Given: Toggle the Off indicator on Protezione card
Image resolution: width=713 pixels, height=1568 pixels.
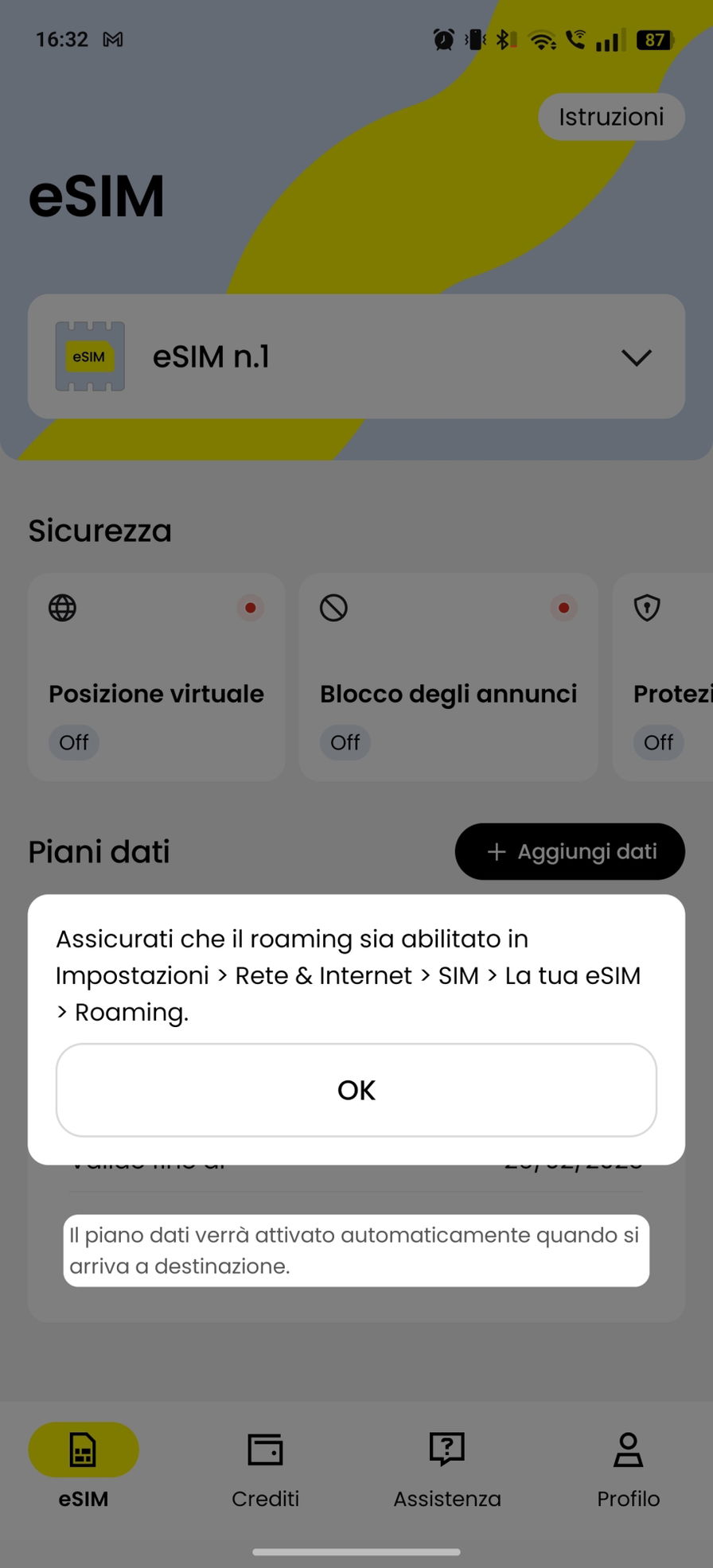Looking at the screenshot, I should (658, 742).
